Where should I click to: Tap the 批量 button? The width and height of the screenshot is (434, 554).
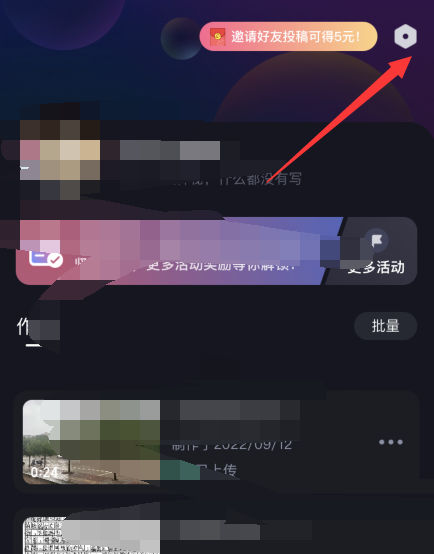[x=386, y=326]
